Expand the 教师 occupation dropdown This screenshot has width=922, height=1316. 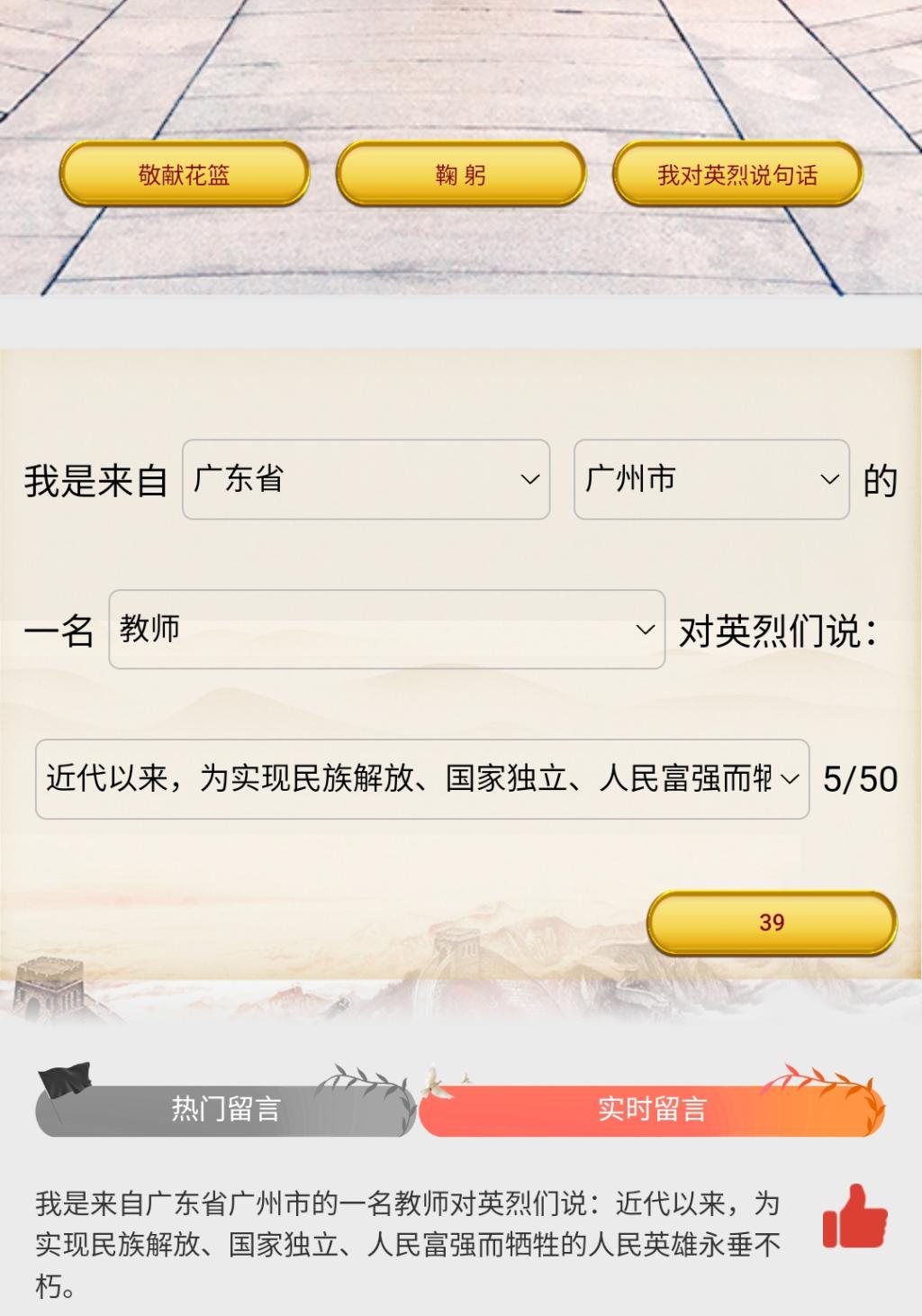coord(386,630)
